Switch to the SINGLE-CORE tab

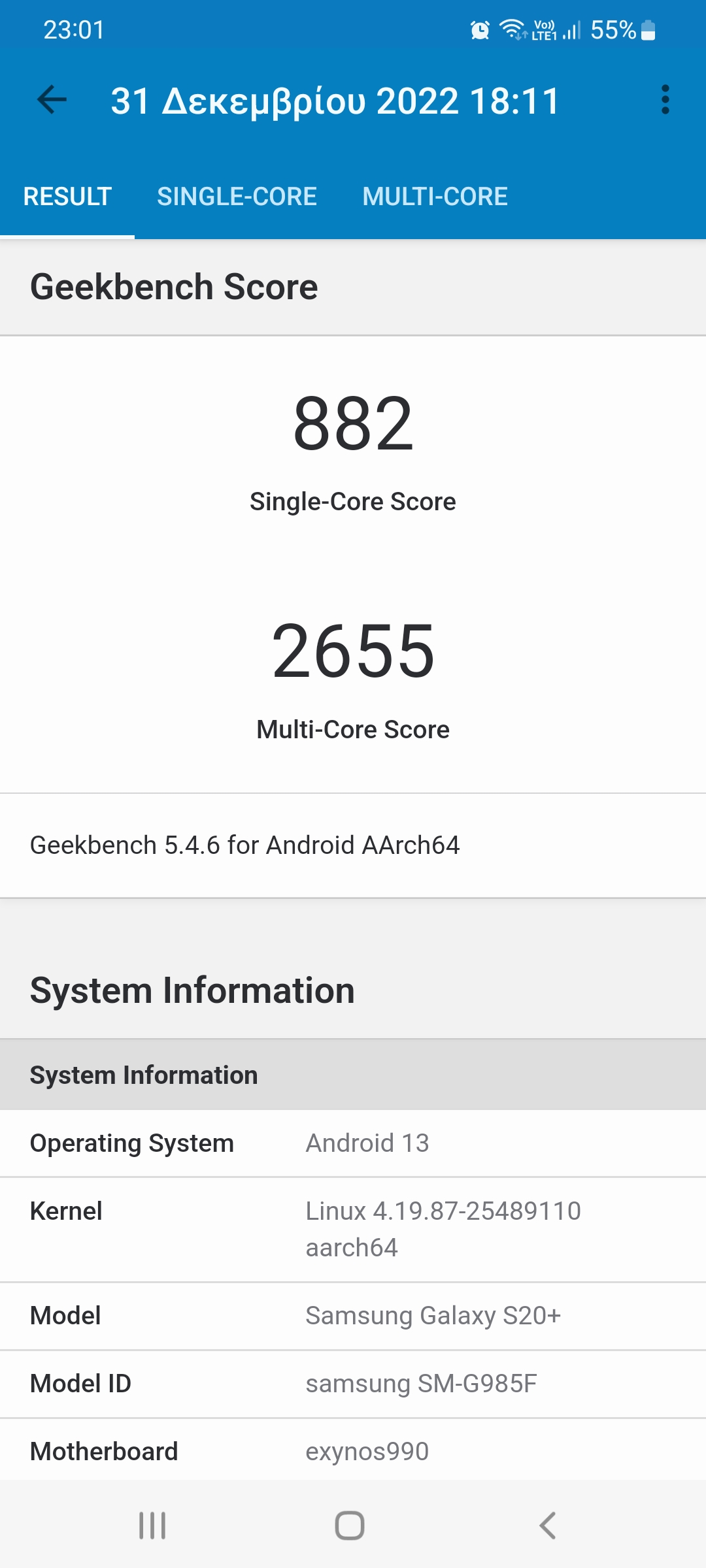(237, 197)
